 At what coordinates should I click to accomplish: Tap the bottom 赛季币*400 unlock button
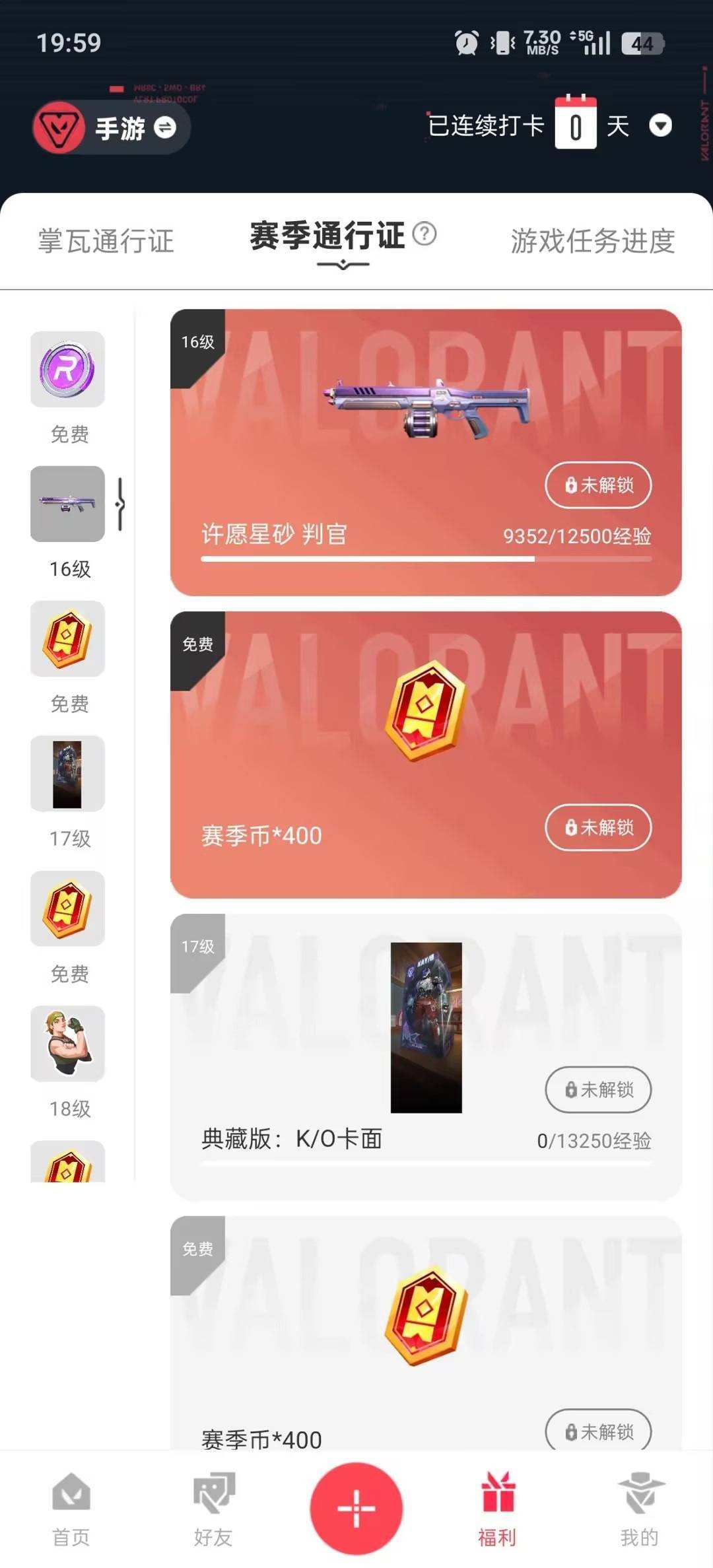pos(597,1431)
